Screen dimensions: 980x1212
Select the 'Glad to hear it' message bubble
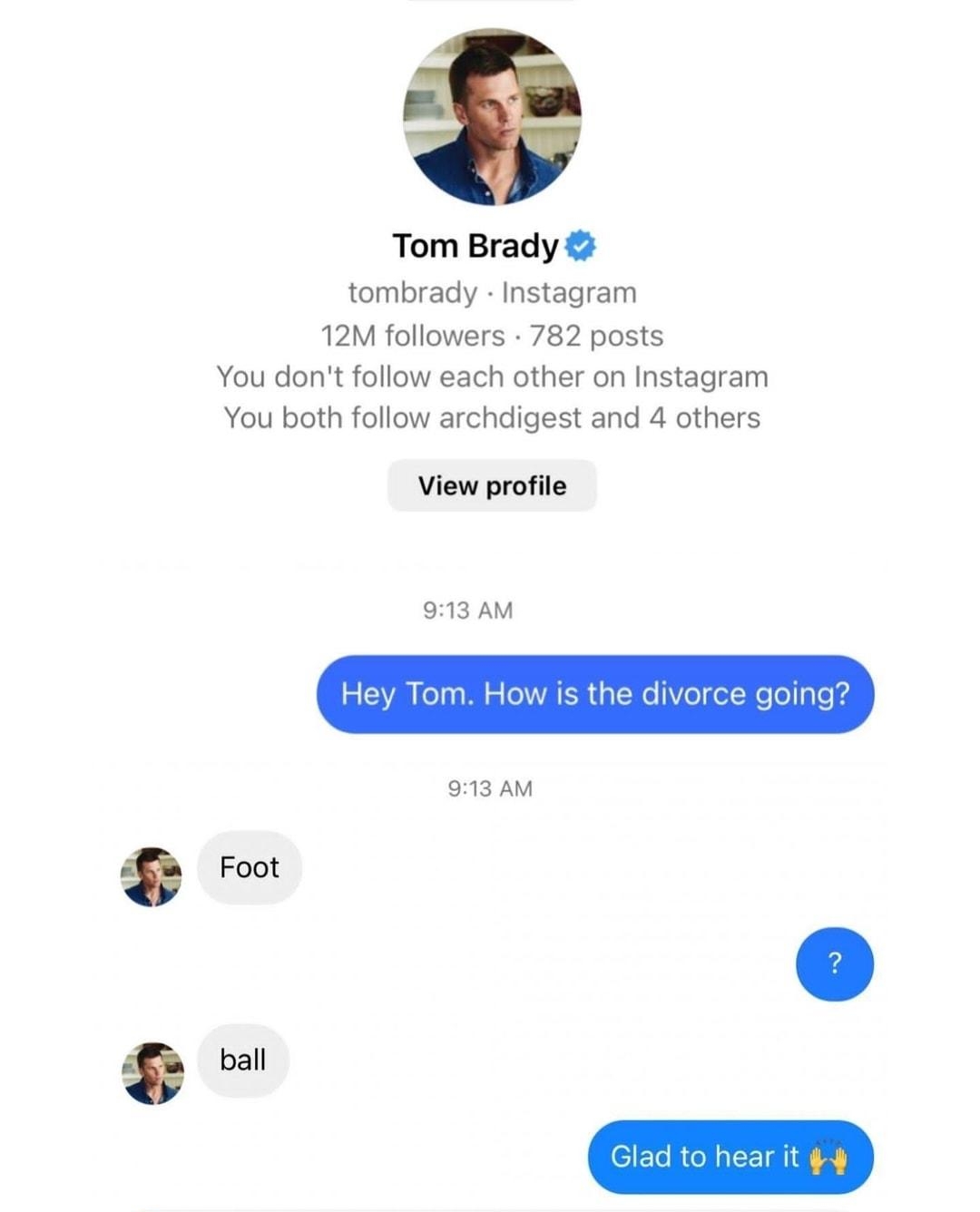[731, 1157]
